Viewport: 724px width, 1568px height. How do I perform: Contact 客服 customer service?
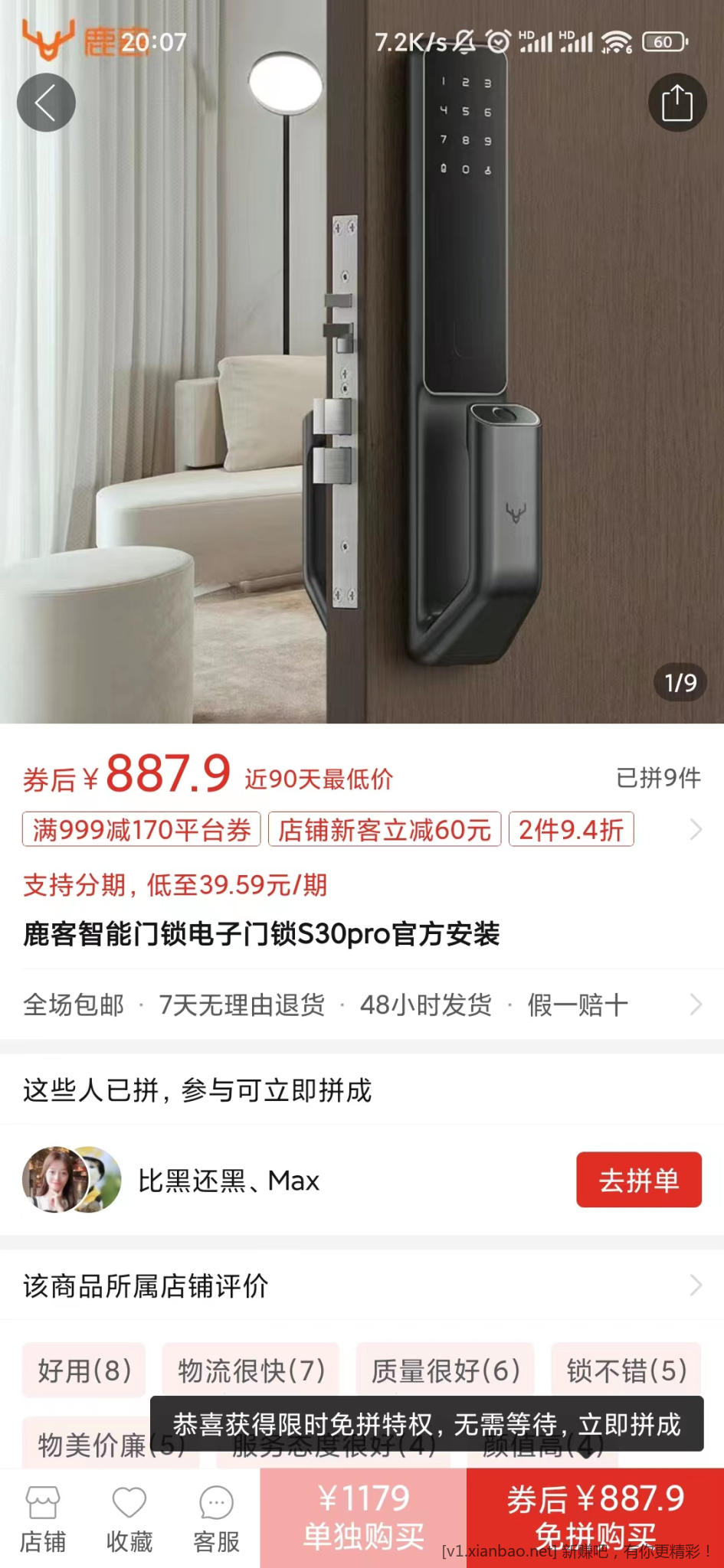click(216, 1519)
